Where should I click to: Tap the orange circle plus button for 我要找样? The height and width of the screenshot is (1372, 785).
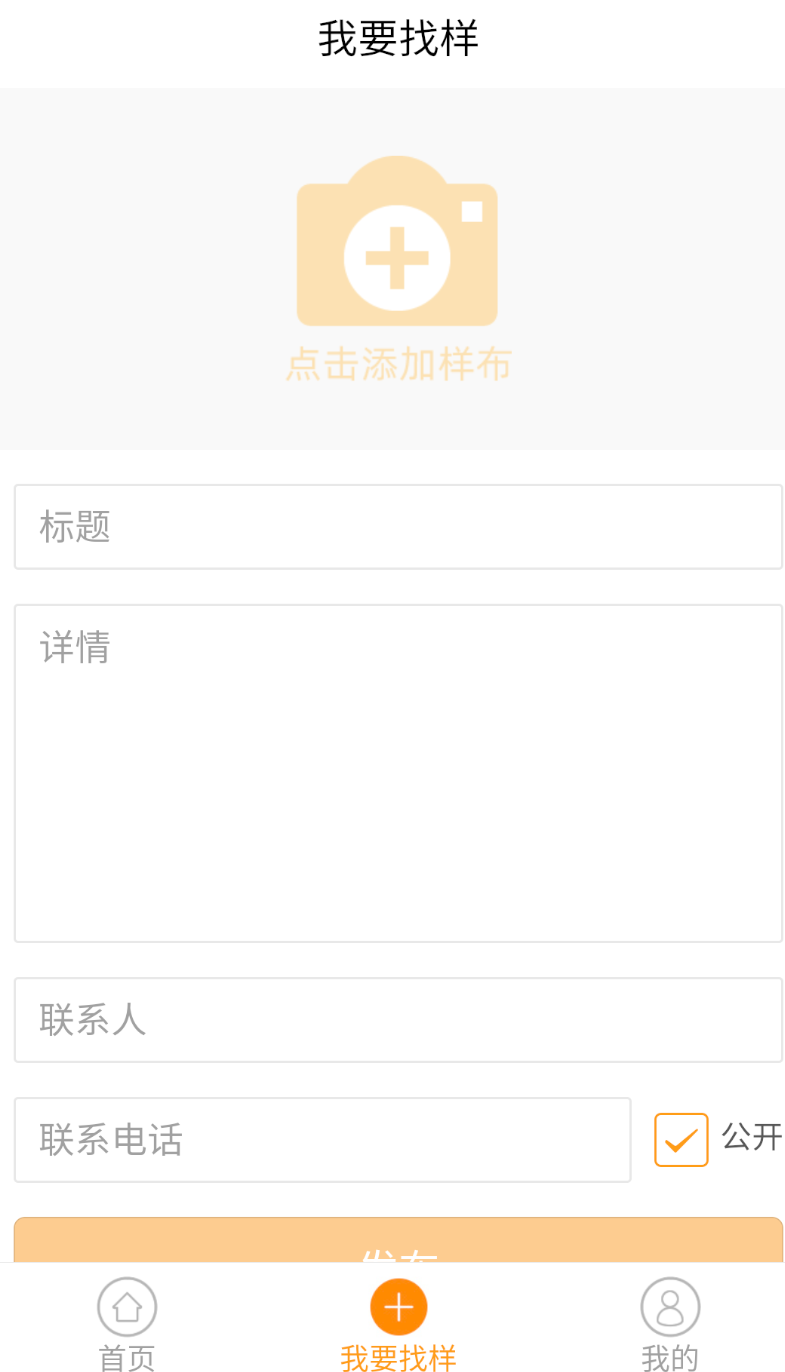point(397,1306)
